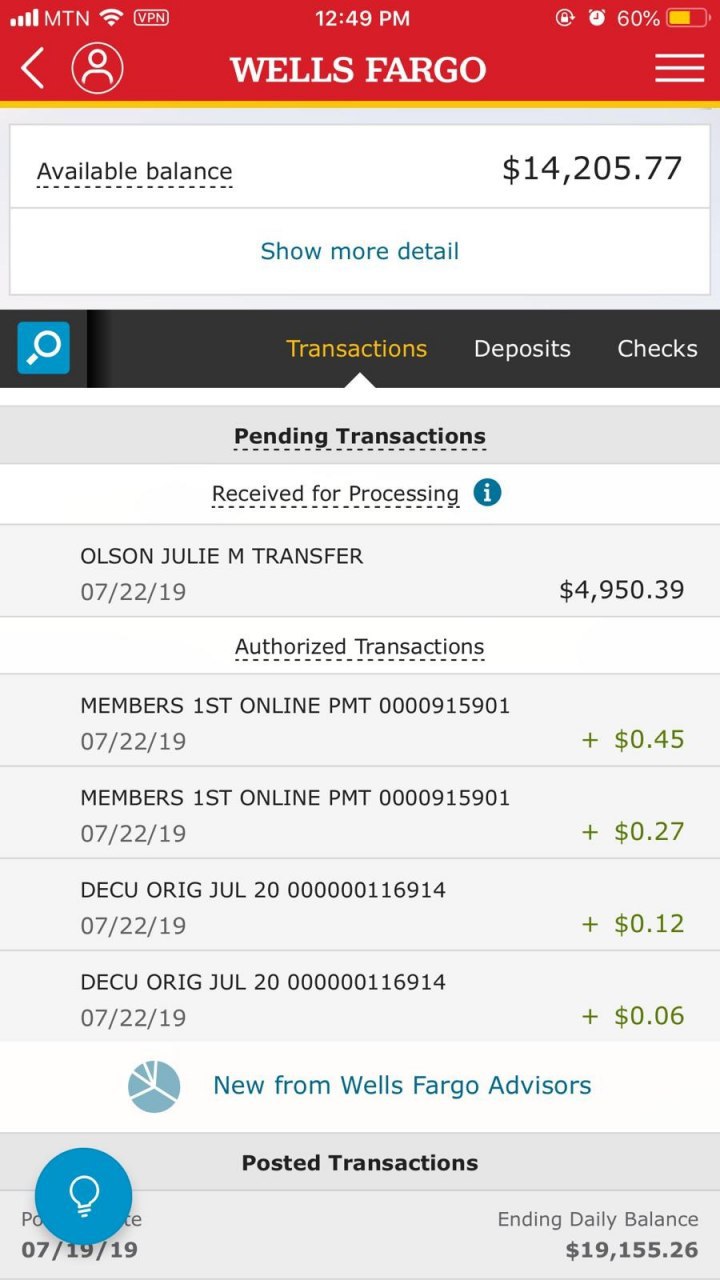Open the hamburger menu
Screen dimensions: 720x1280
679,68
